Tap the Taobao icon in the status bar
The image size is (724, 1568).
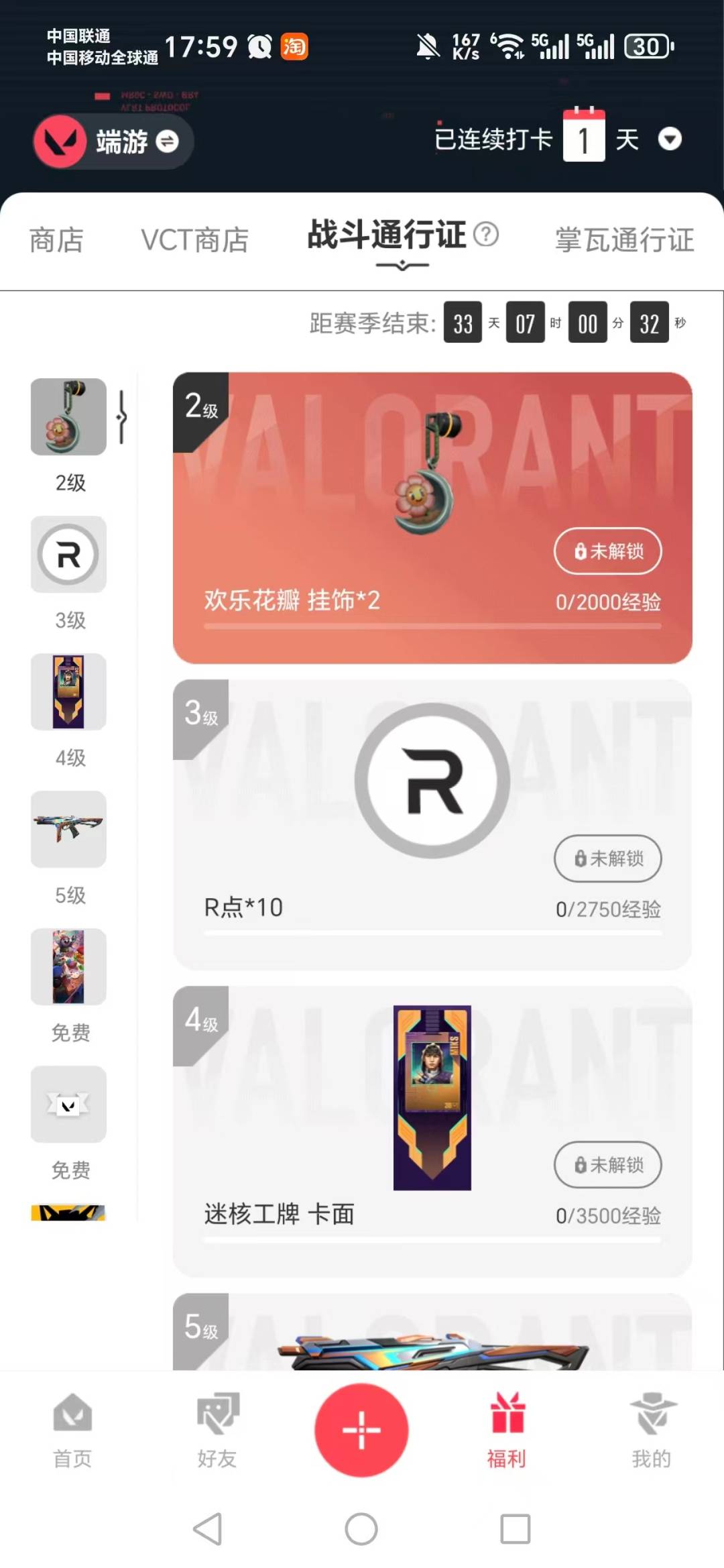tap(295, 47)
